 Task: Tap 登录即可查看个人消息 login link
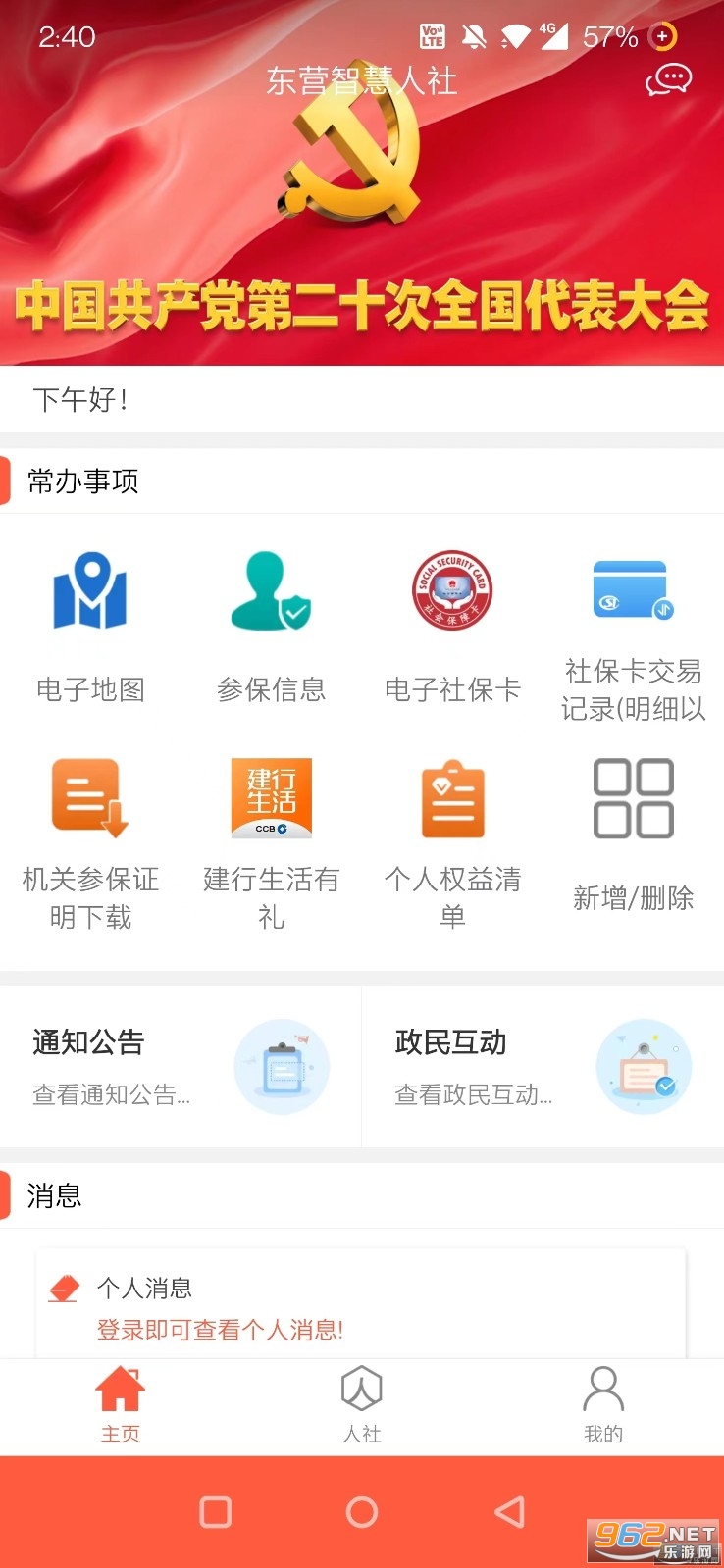click(x=220, y=1330)
